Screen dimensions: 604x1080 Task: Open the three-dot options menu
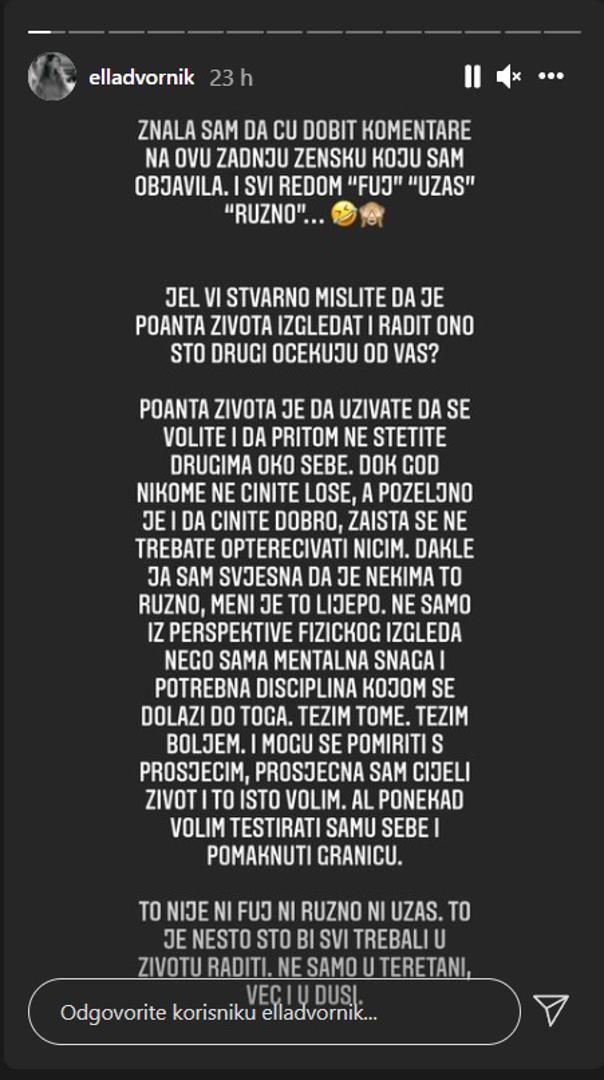[x=551, y=77]
